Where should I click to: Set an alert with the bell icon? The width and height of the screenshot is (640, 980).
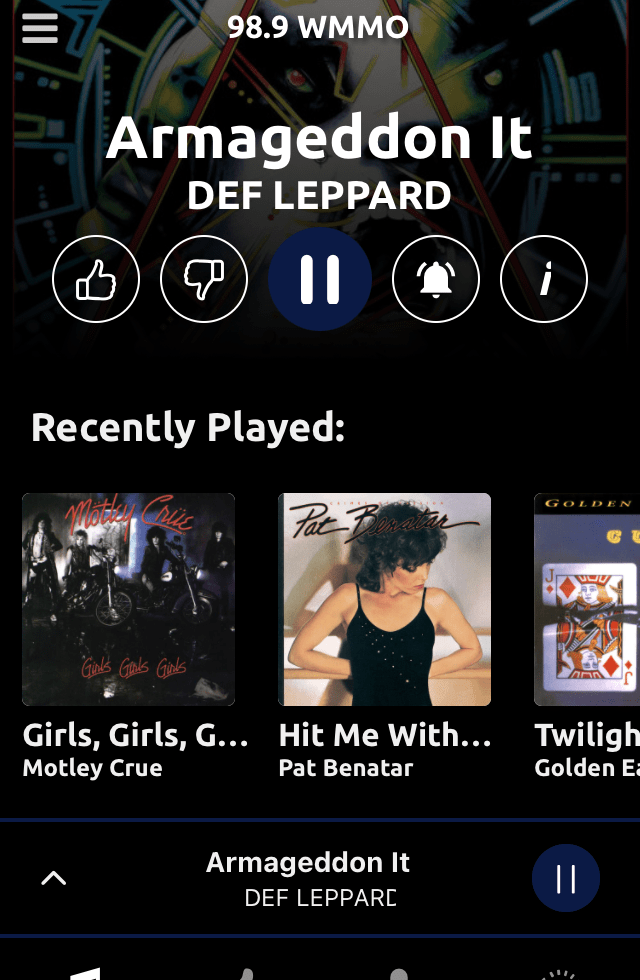pos(436,279)
